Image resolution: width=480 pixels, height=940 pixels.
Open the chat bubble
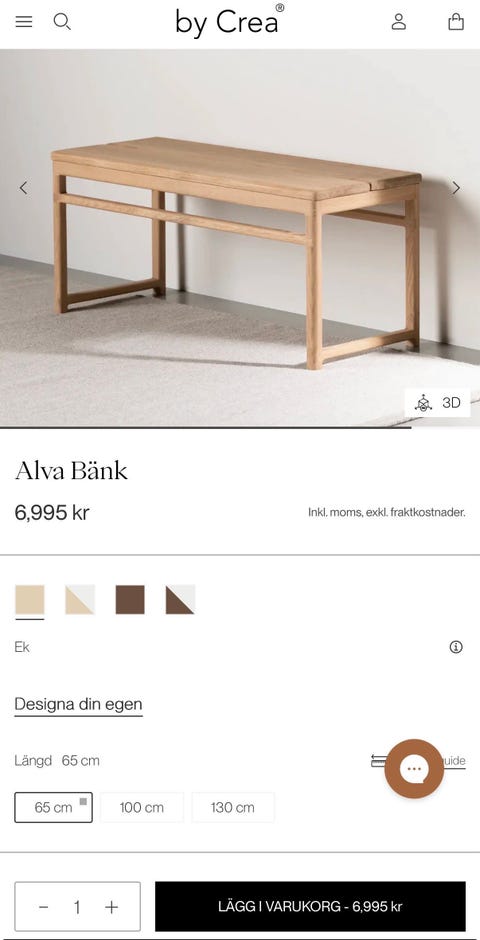click(x=414, y=769)
